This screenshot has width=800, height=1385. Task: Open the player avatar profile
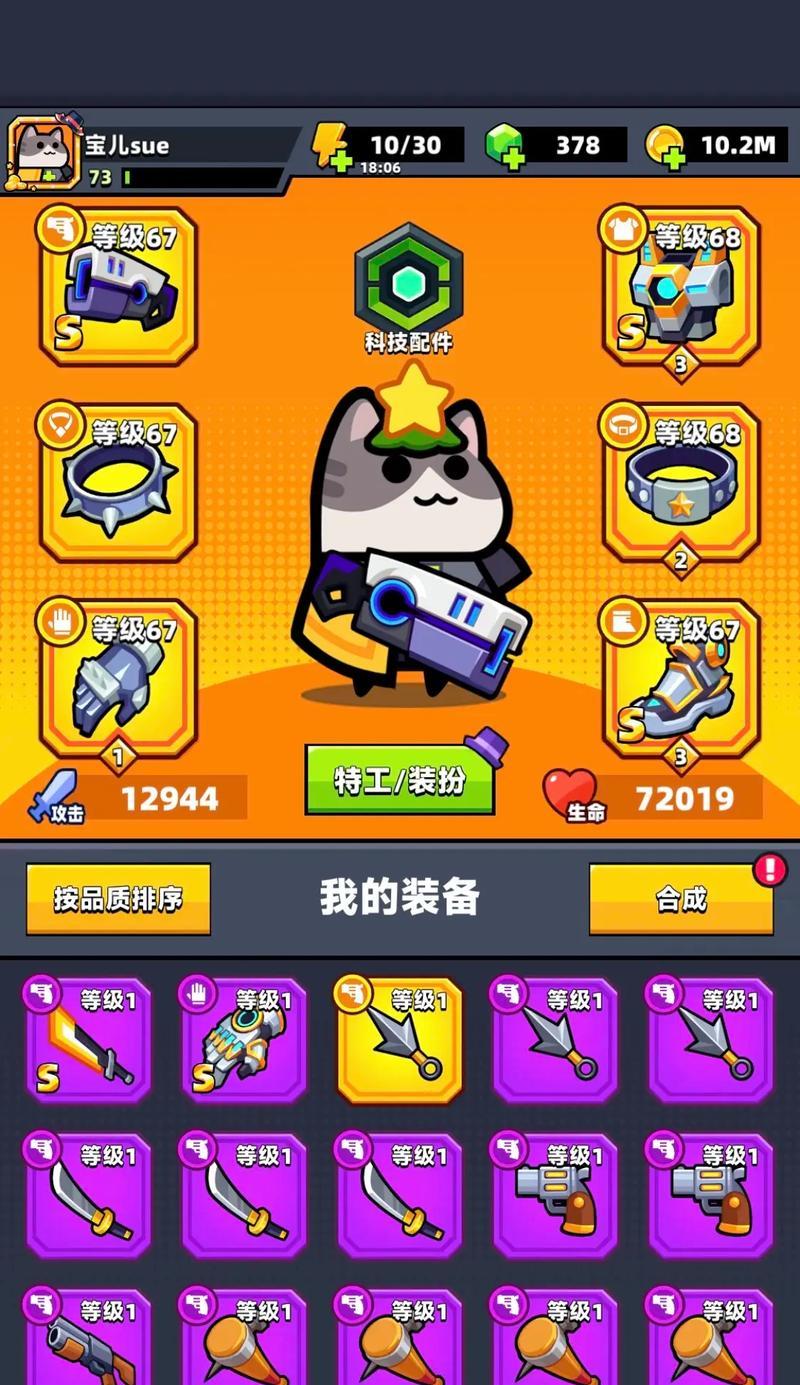[x=42, y=153]
